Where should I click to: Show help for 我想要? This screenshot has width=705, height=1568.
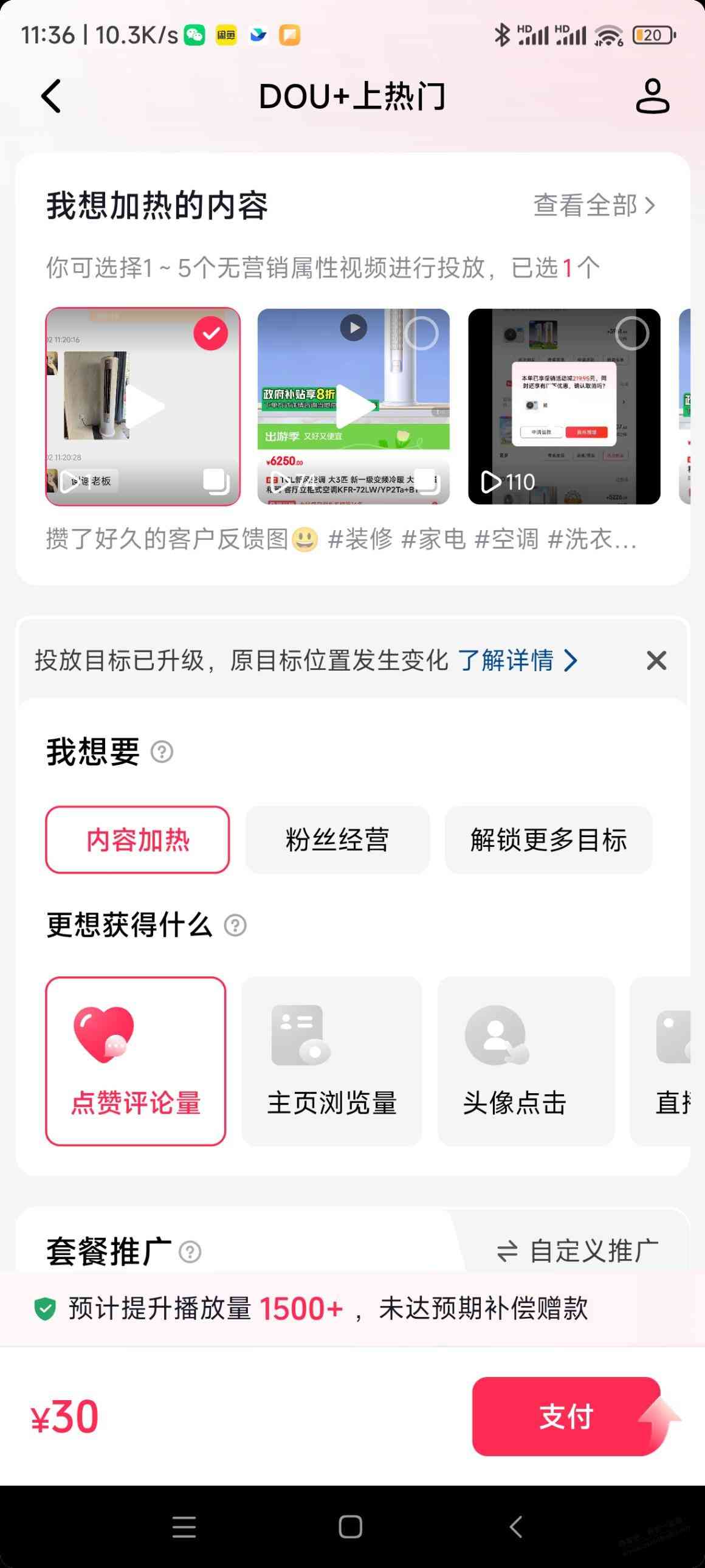click(x=162, y=751)
